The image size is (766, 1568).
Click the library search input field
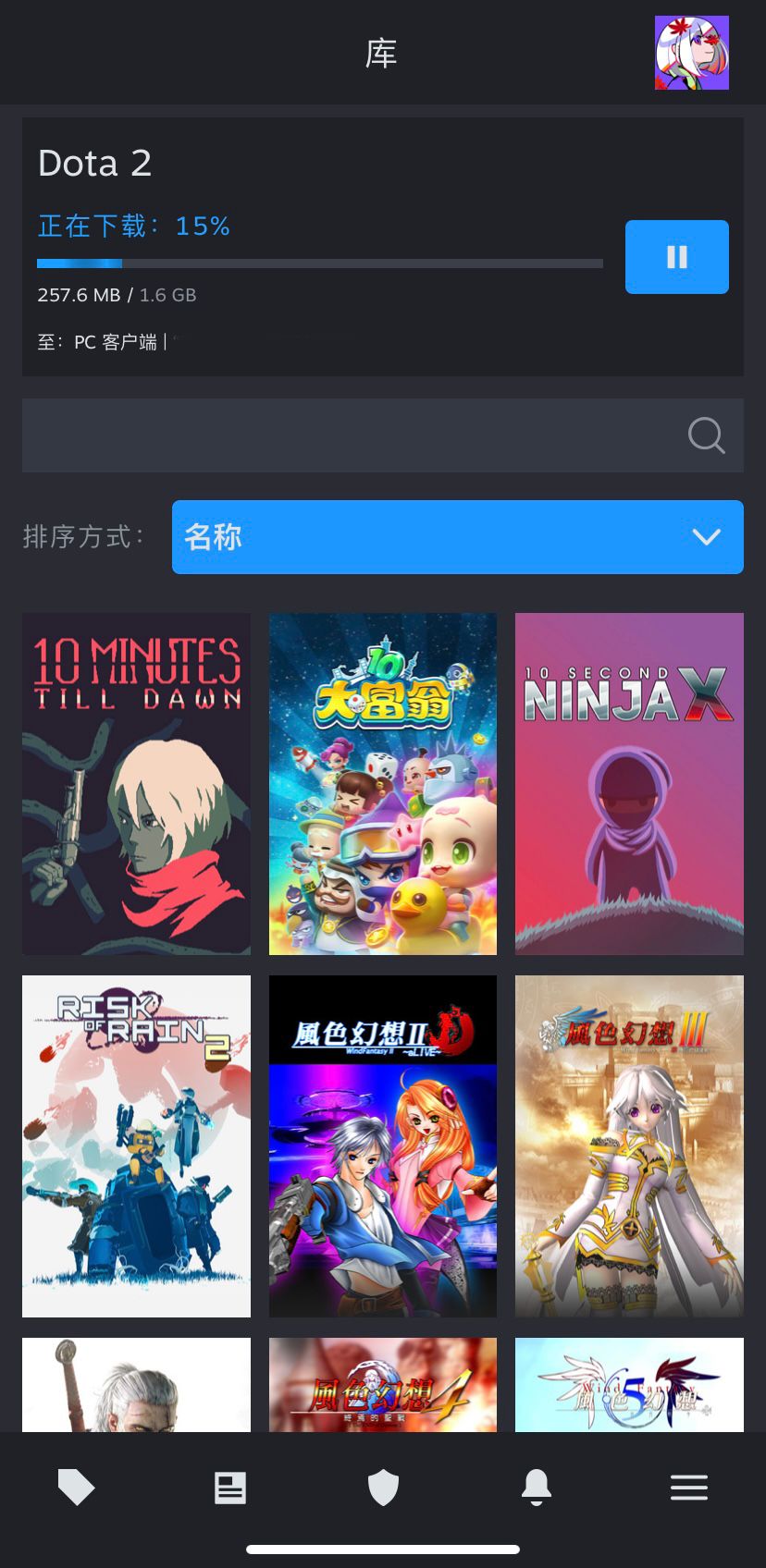tap(352, 435)
